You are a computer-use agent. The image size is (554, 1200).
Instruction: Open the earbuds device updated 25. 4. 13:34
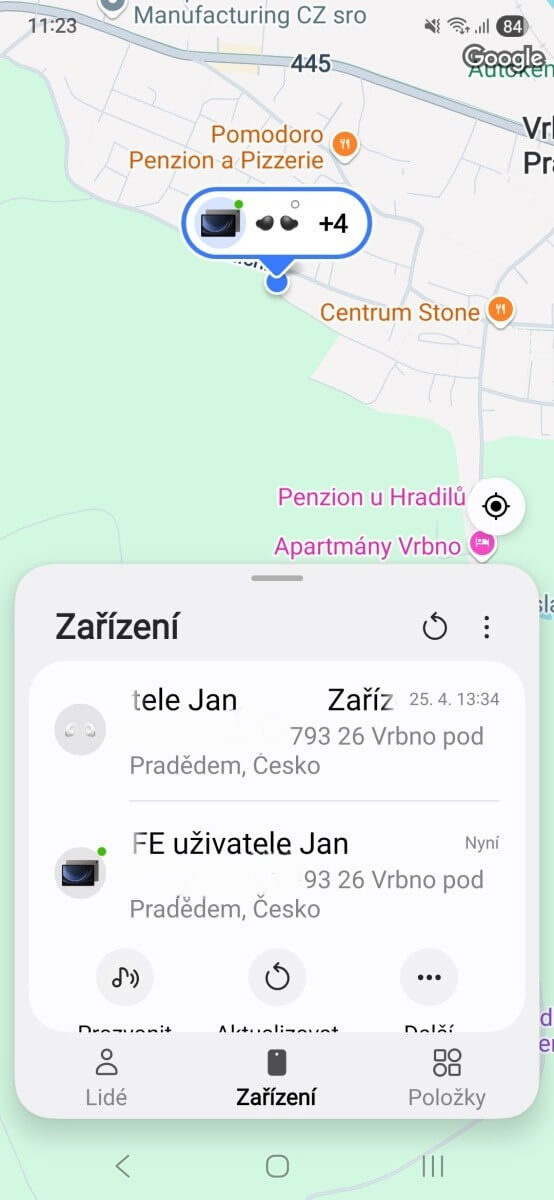(277, 730)
